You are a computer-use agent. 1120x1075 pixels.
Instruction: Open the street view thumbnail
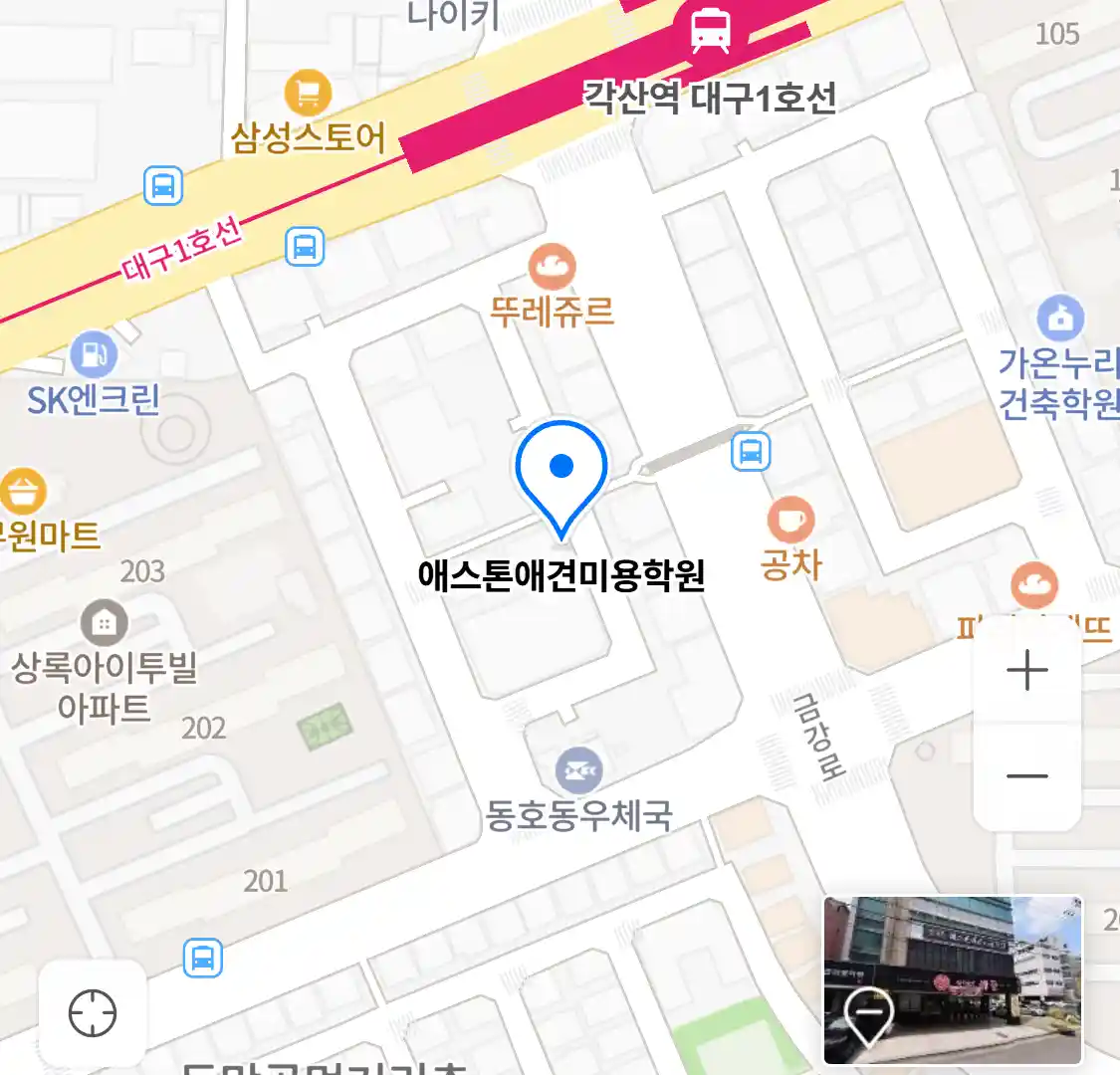[952, 980]
